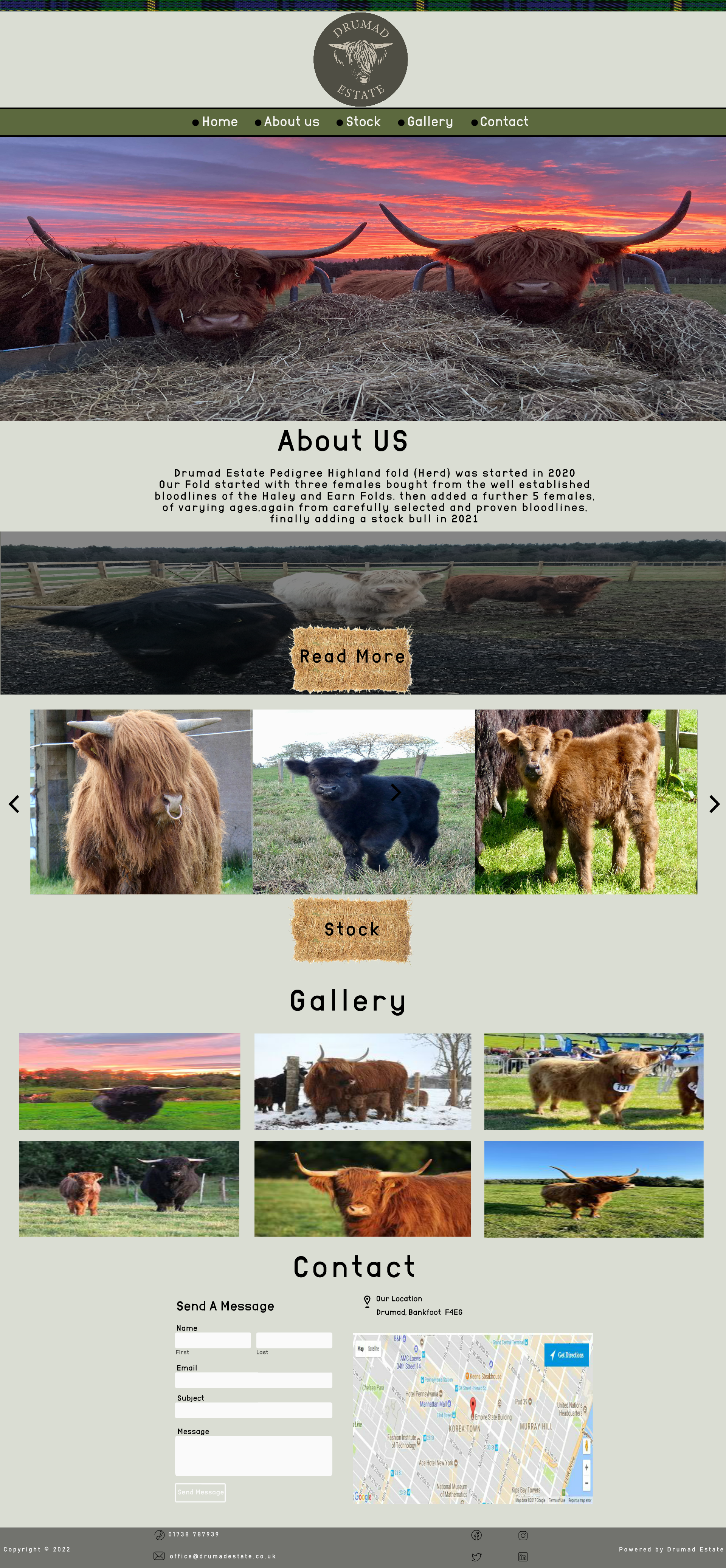Viewport: 726px width, 1568px height.
Task: Tap the Stock hay bale button
Action: coord(352,930)
